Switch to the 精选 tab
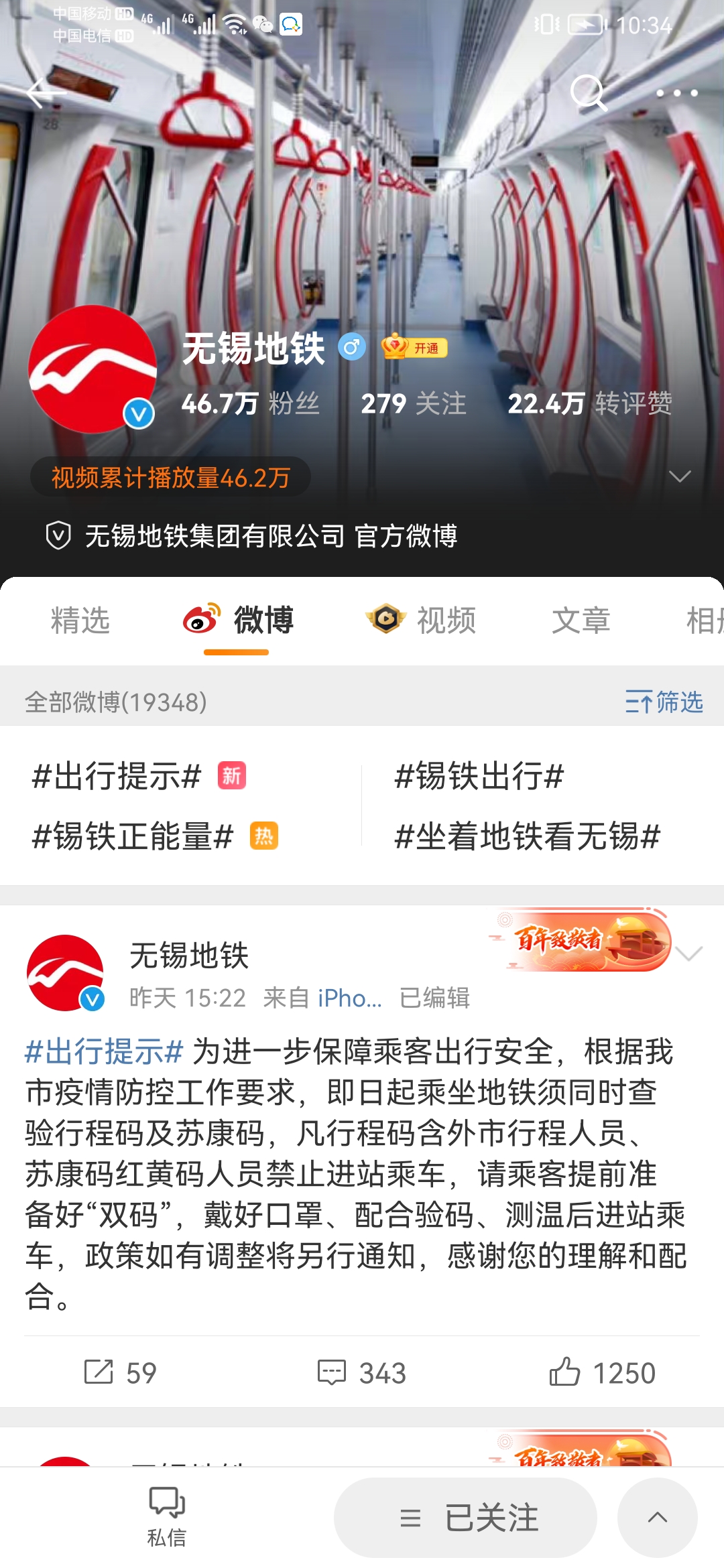The width and height of the screenshot is (724, 1568). click(x=80, y=620)
